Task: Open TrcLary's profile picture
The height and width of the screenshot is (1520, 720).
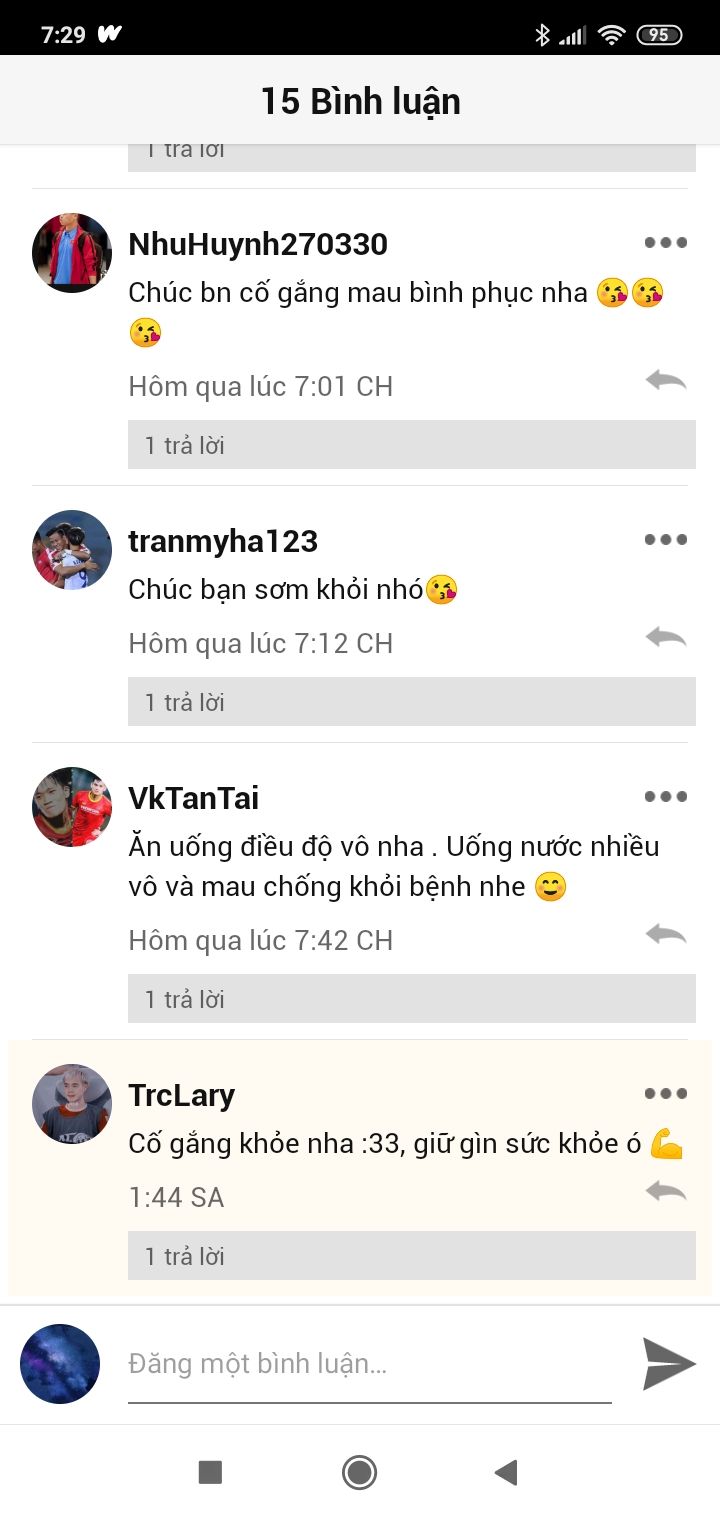Action: [x=72, y=1104]
